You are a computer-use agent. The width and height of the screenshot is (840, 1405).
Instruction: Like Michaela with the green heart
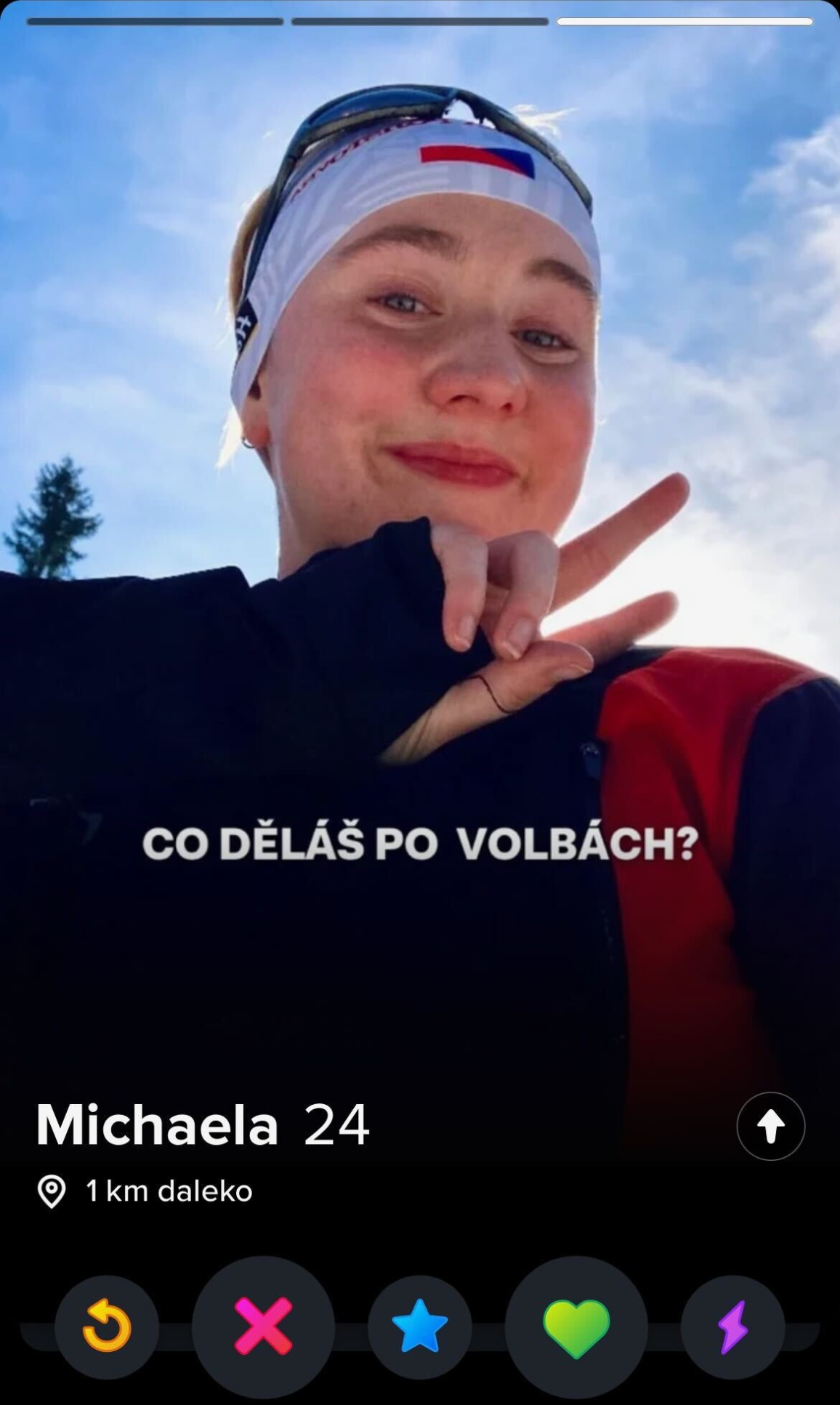click(x=576, y=1327)
